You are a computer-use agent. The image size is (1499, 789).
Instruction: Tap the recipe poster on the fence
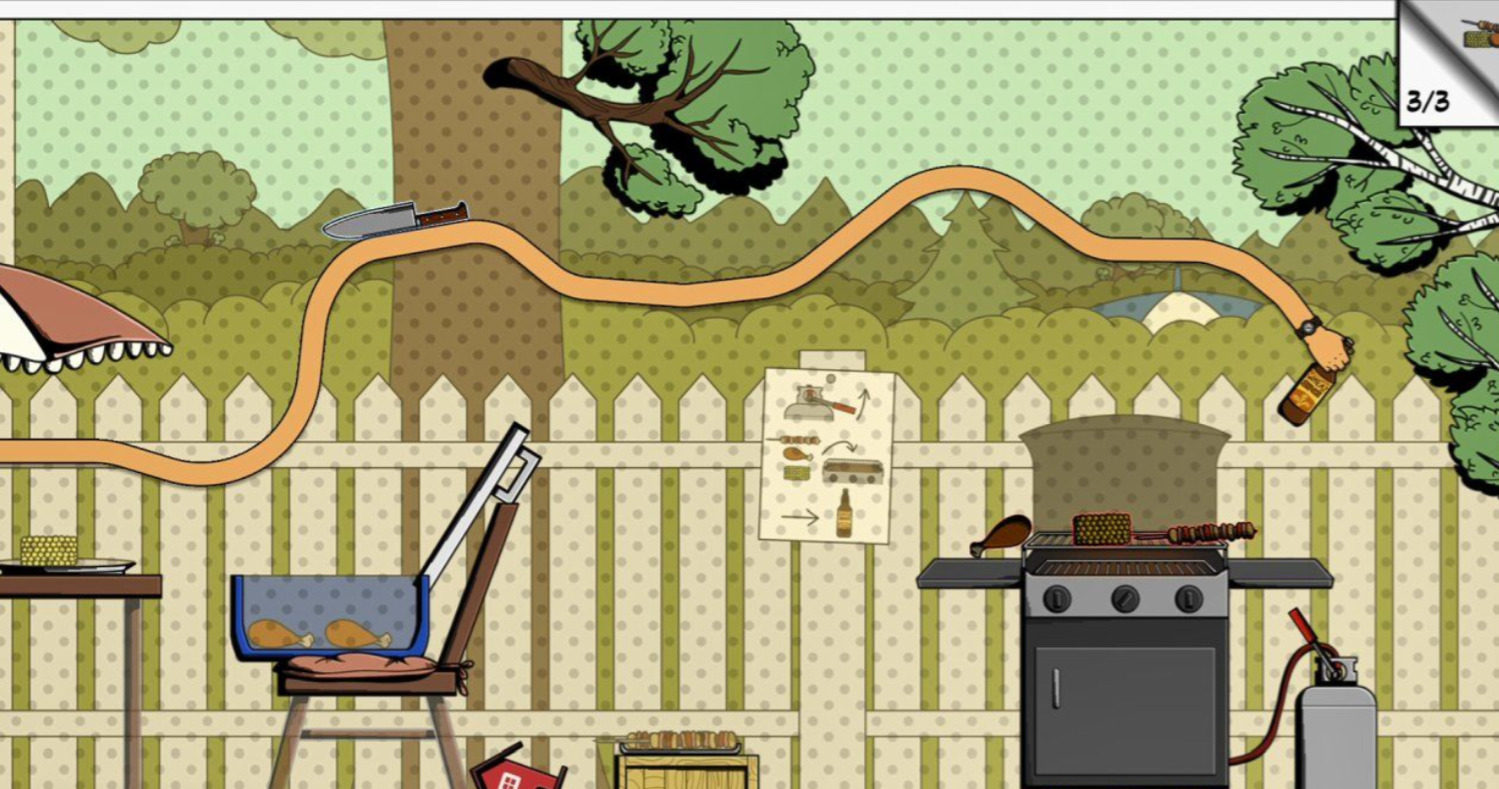[827, 455]
